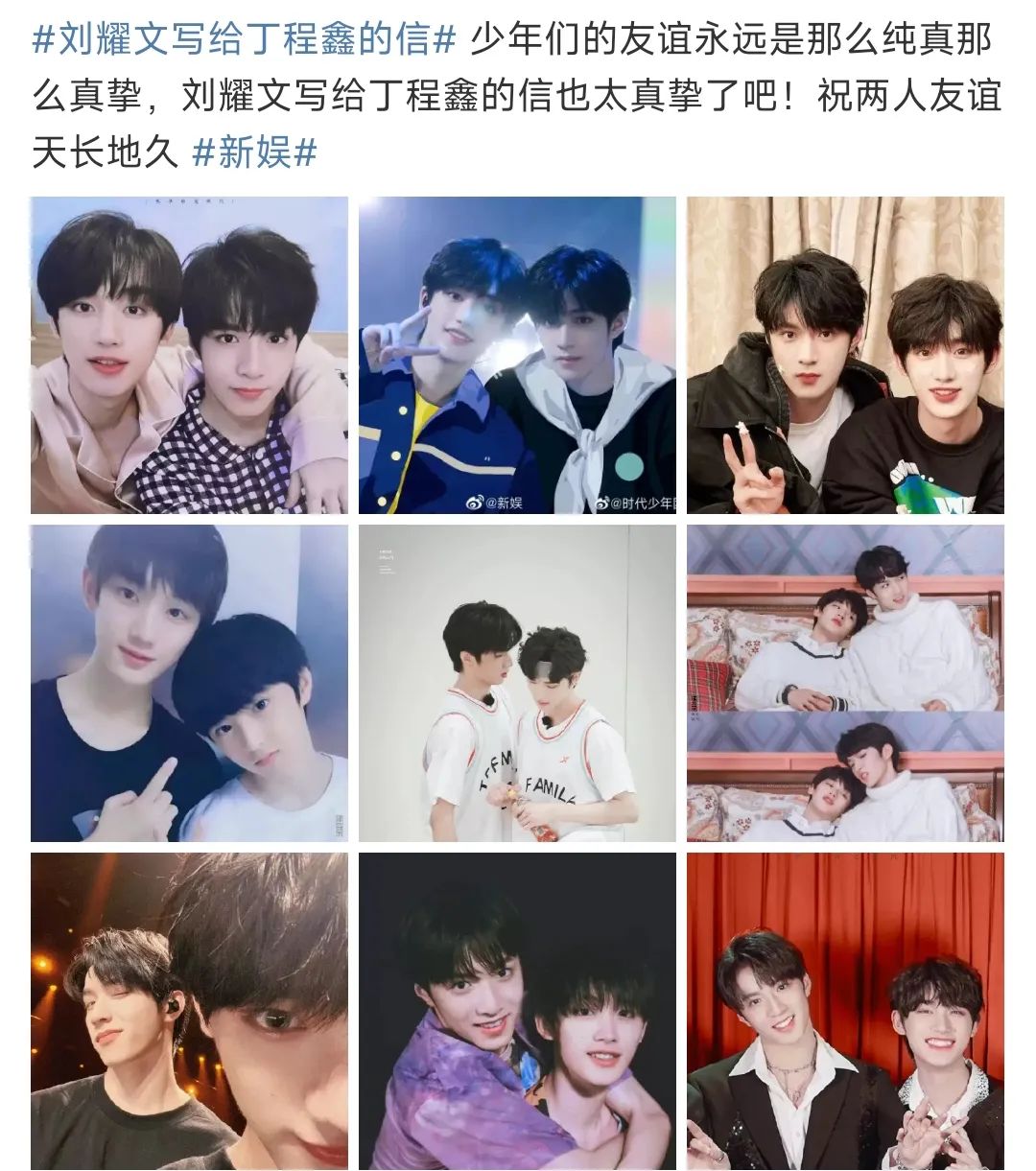Open the beige curtain peace-sign photo
Viewport: 1036px width, 1171px height.
pyautogui.click(x=845, y=355)
